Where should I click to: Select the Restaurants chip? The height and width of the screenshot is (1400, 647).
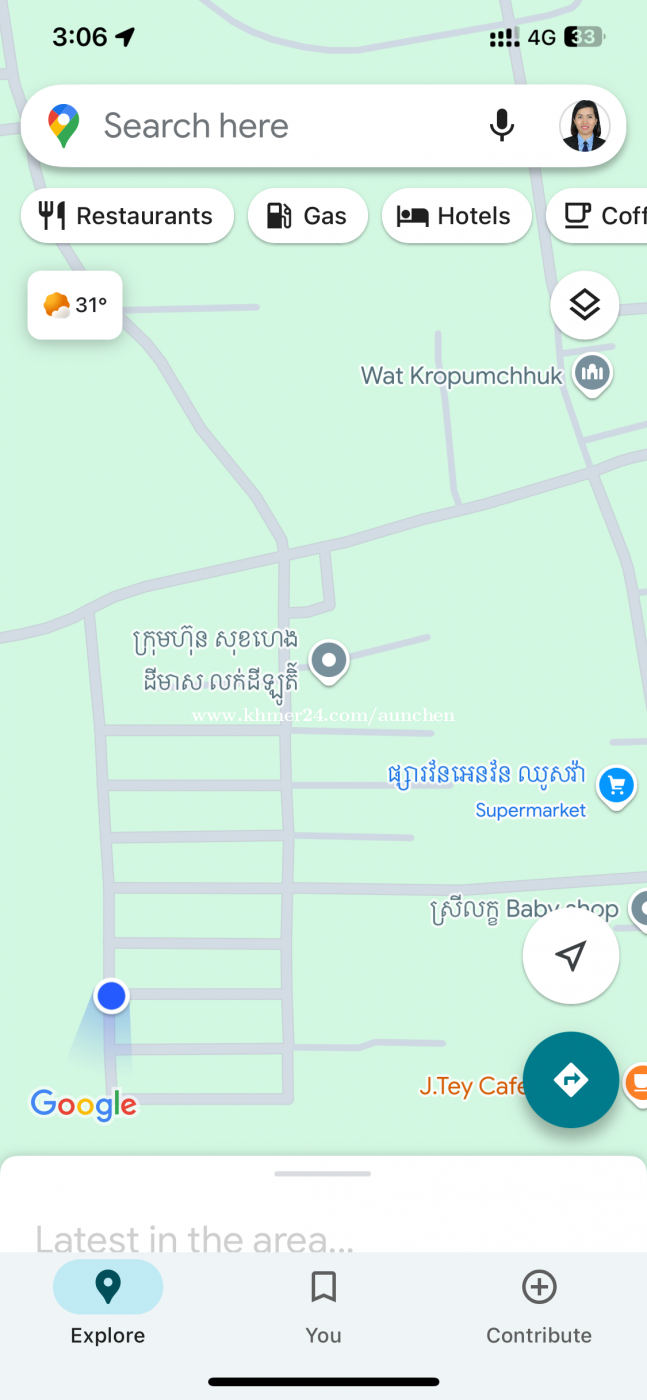(127, 216)
